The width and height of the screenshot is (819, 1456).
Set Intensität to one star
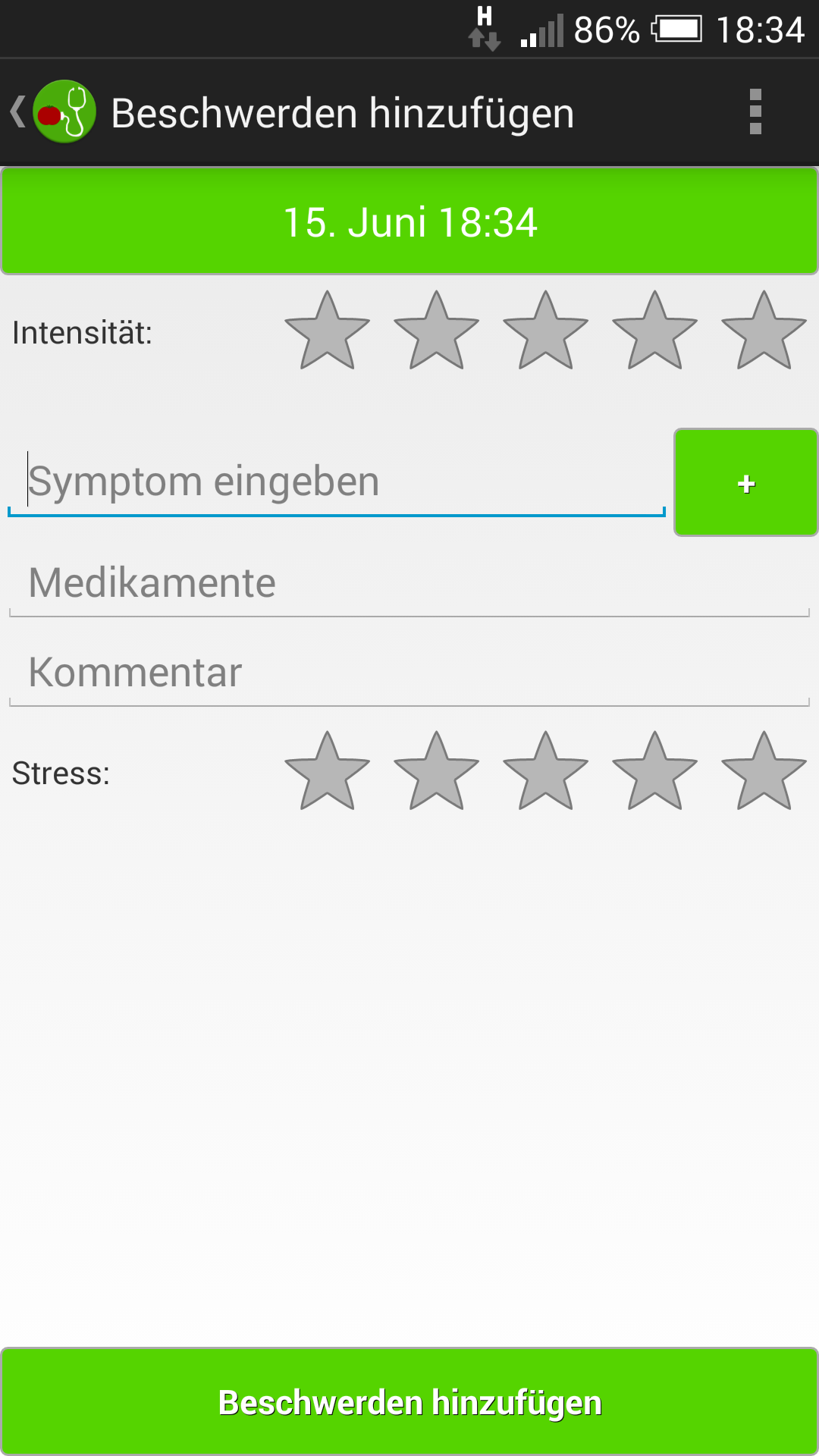[327, 332]
